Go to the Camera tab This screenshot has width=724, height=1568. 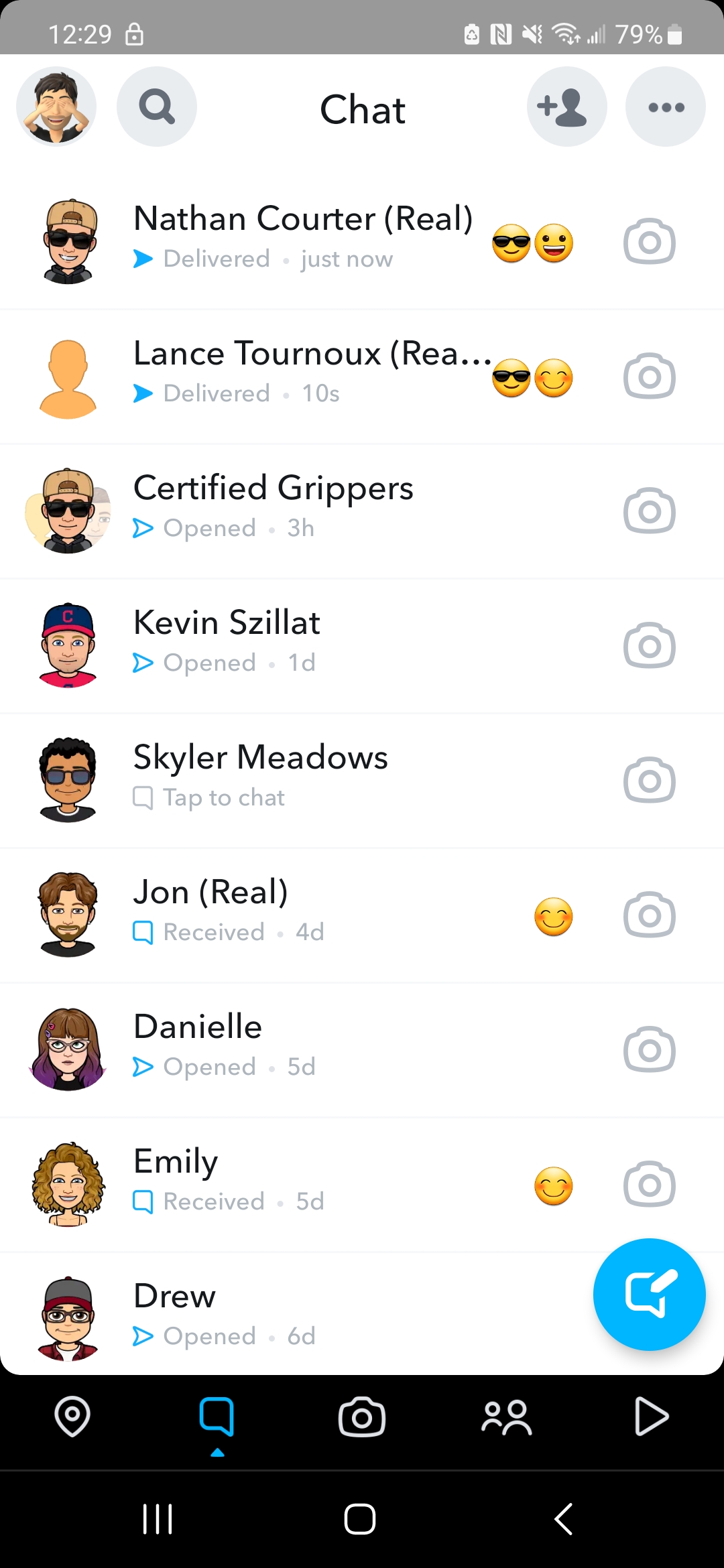(362, 1417)
